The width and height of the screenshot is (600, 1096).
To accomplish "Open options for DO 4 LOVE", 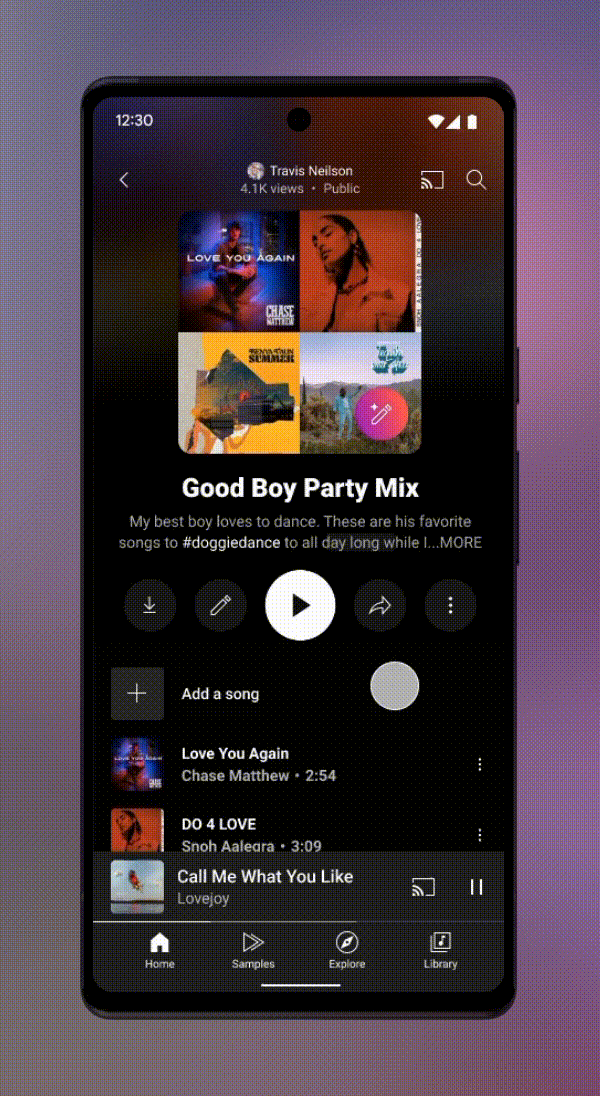I will pyautogui.click(x=480, y=835).
